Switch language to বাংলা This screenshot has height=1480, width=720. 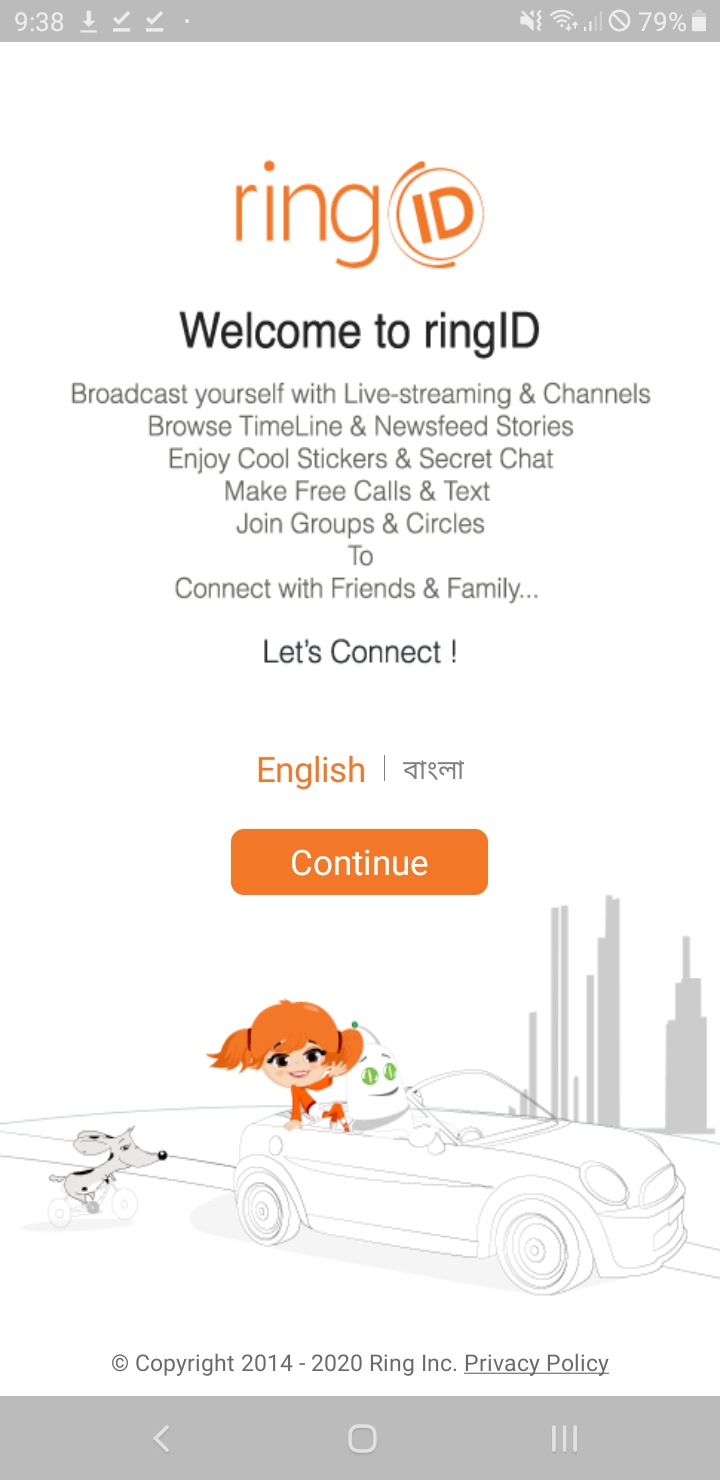(433, 770)
